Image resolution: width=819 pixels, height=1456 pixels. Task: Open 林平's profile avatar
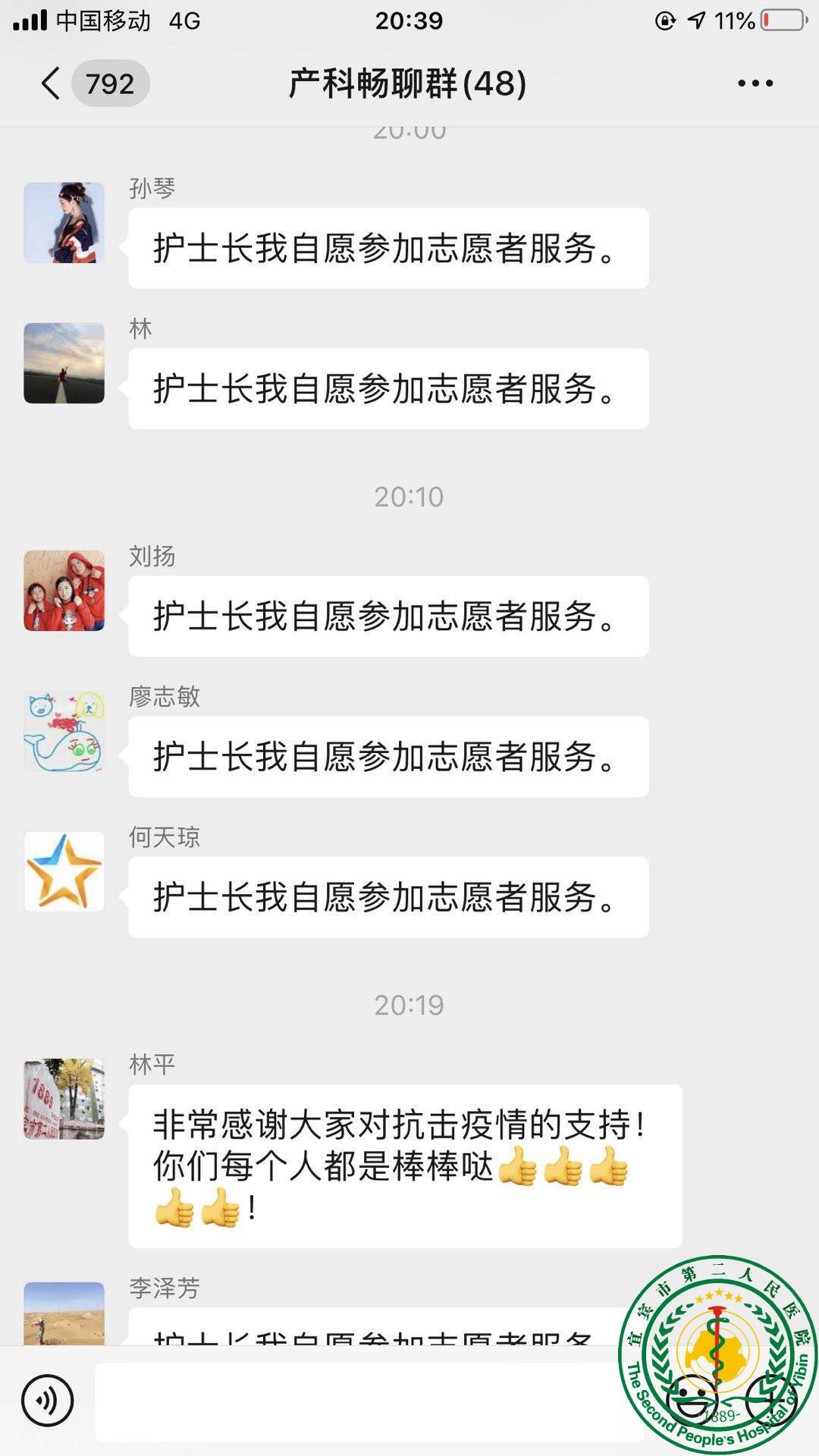(64, 1099)
